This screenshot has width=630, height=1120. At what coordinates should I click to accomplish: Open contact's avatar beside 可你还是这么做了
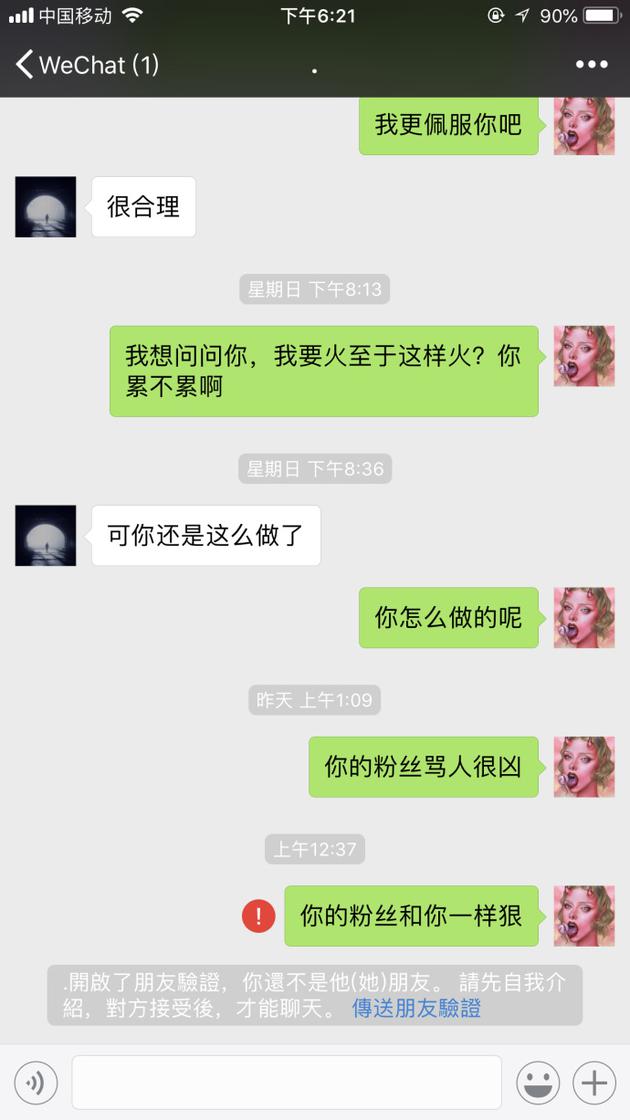click(x=46, y=536)
